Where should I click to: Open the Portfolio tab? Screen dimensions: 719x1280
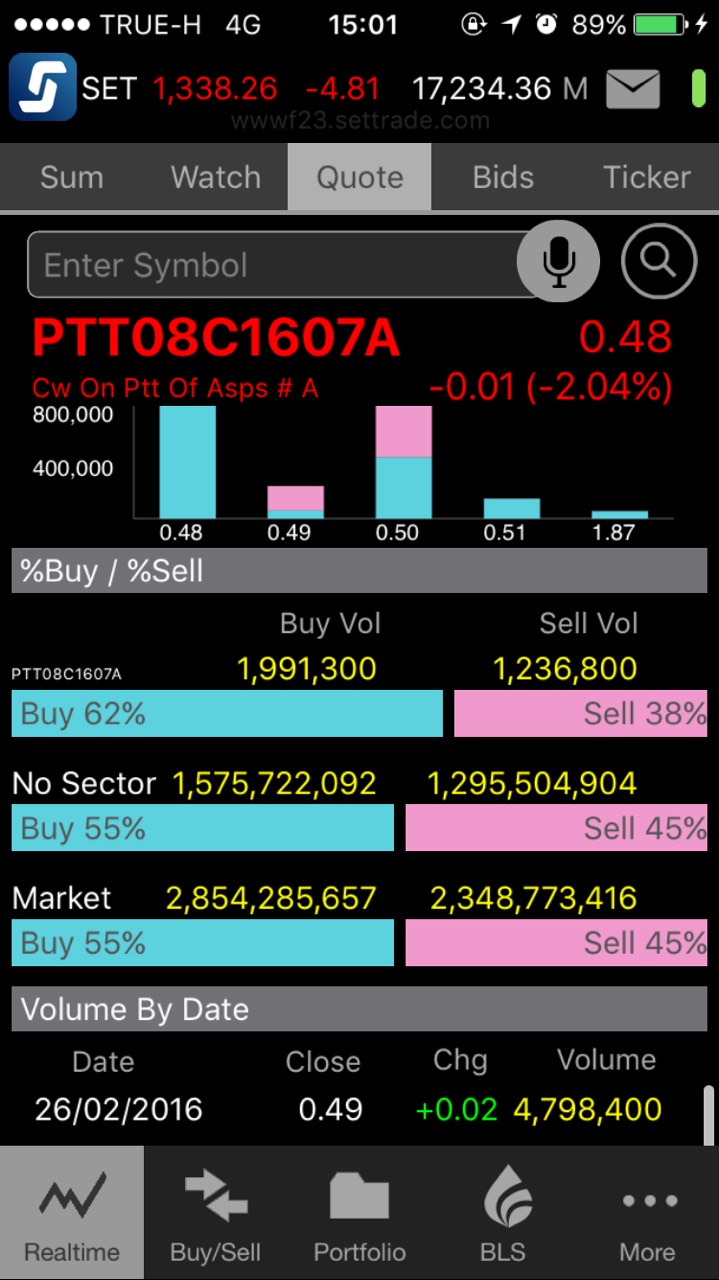[x=360, y=1213]
